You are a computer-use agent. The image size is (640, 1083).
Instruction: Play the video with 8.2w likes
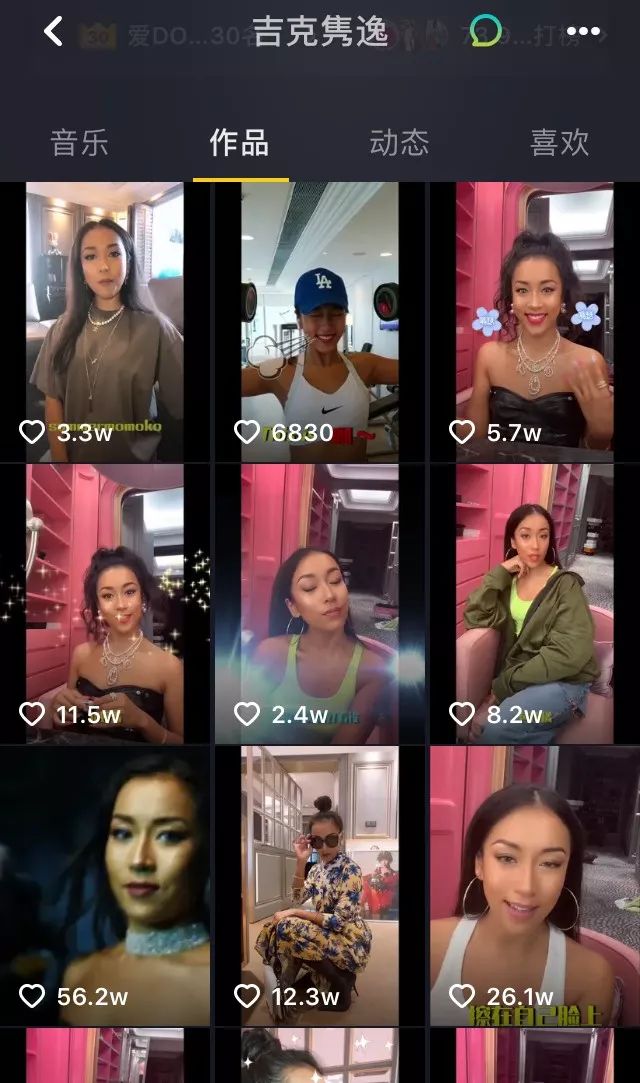(x=535, y=602)
